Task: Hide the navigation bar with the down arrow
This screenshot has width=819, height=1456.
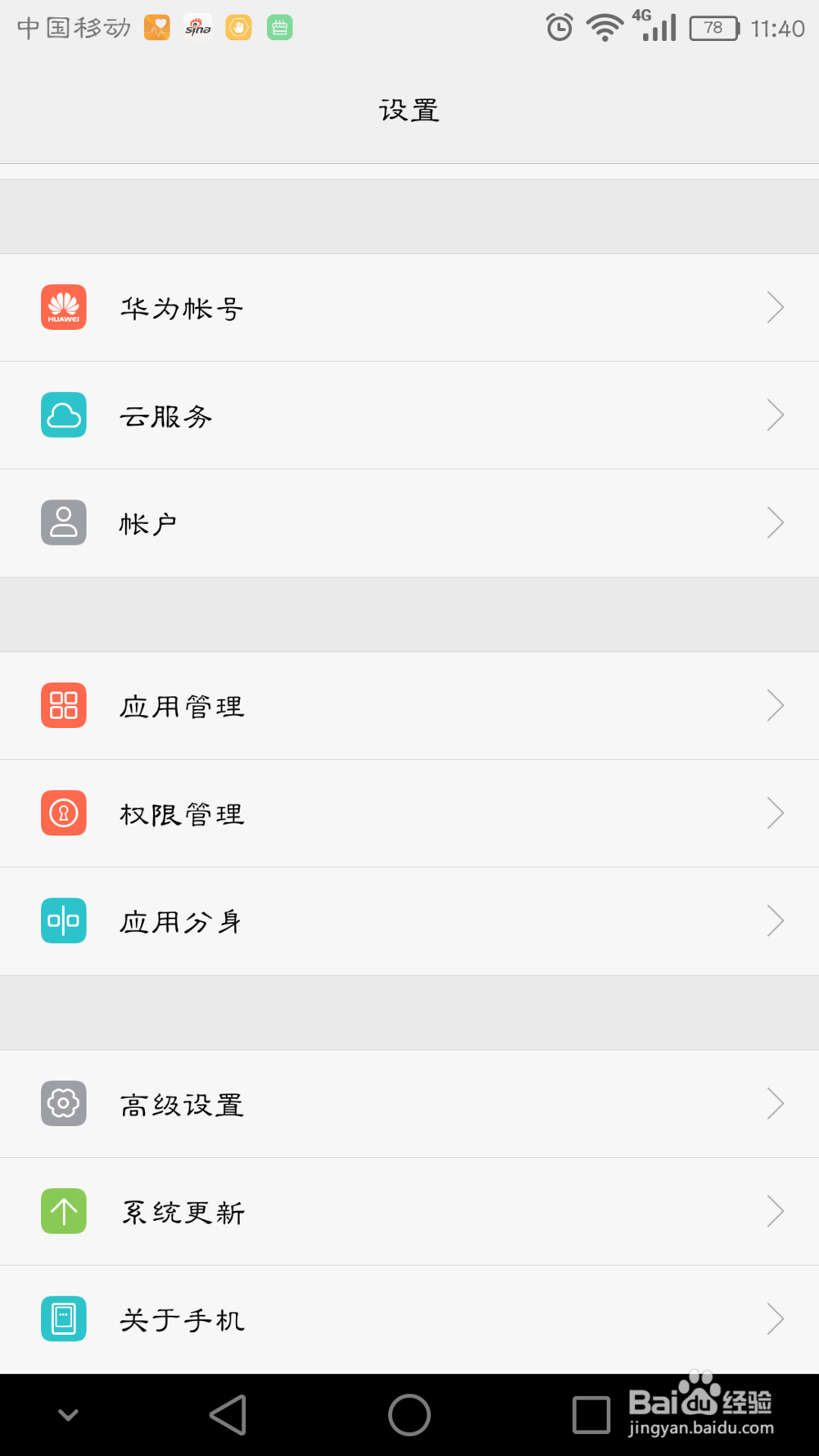Action: point(69,1415)
